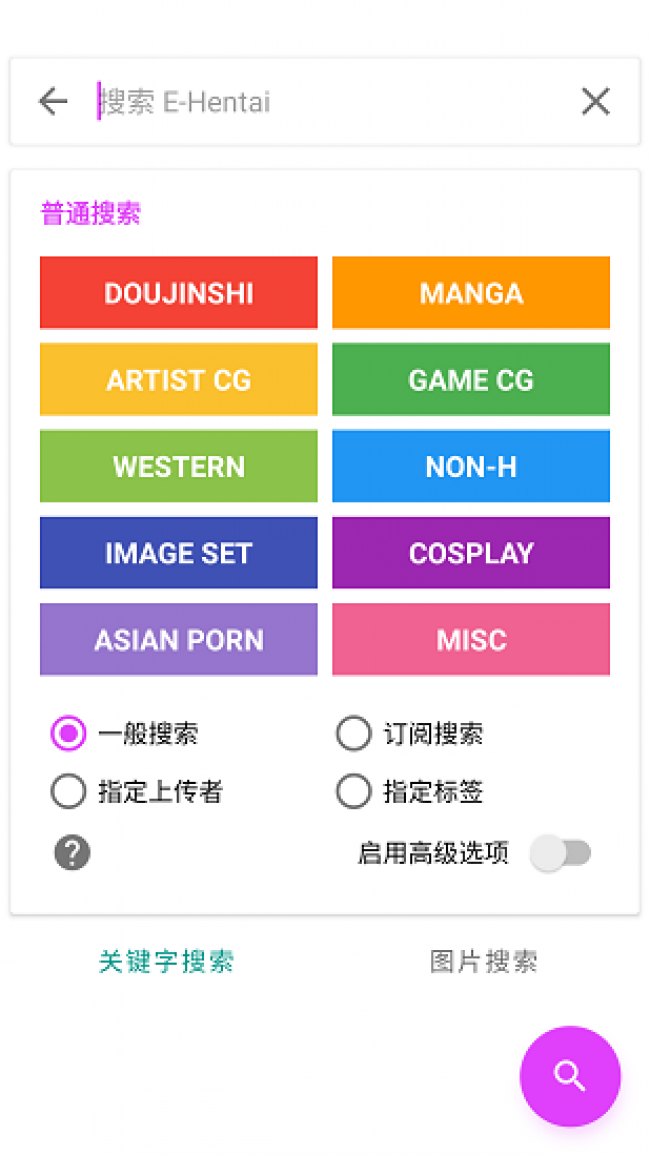Choose the 指定上传者 radio option

tap(69, 792)
